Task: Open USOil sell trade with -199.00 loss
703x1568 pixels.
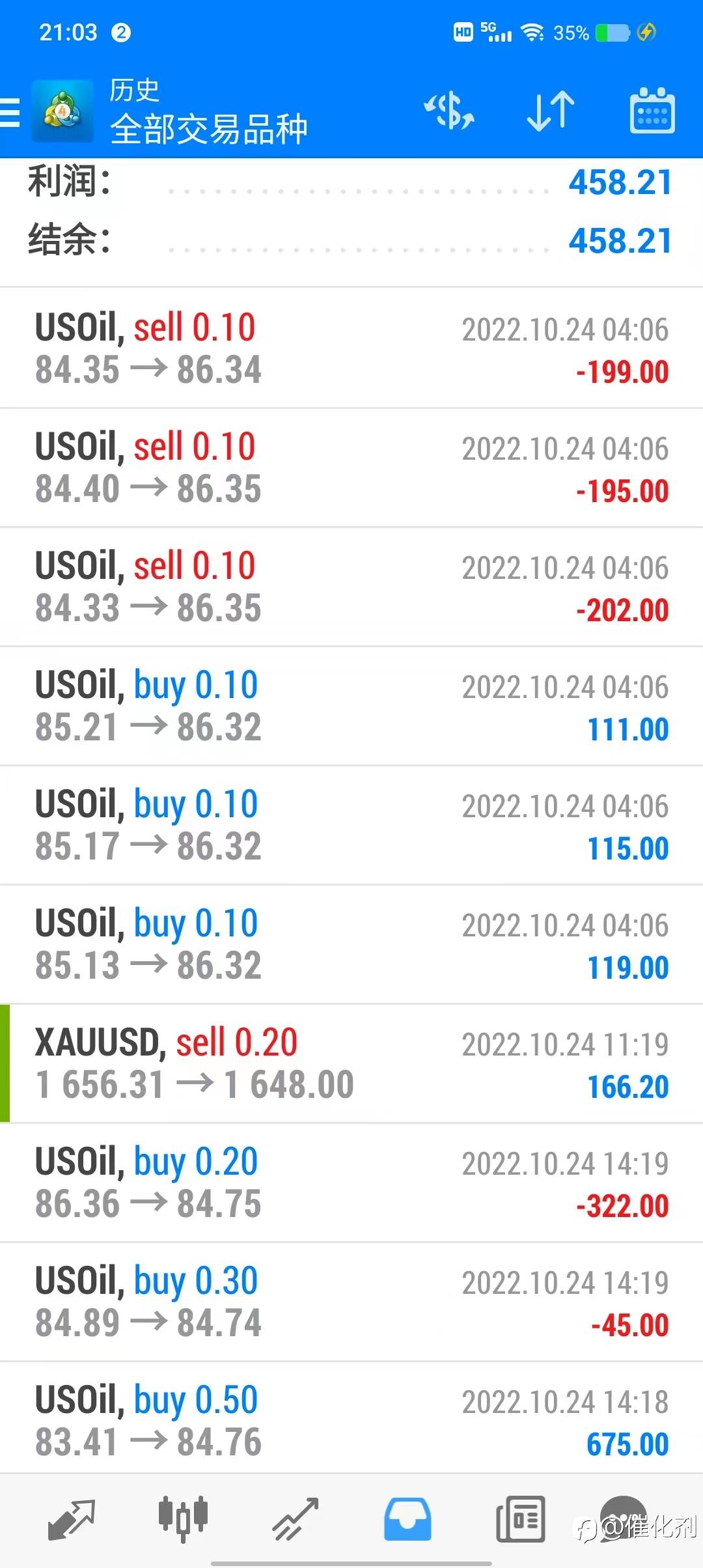Action: (x=351, y=348)
